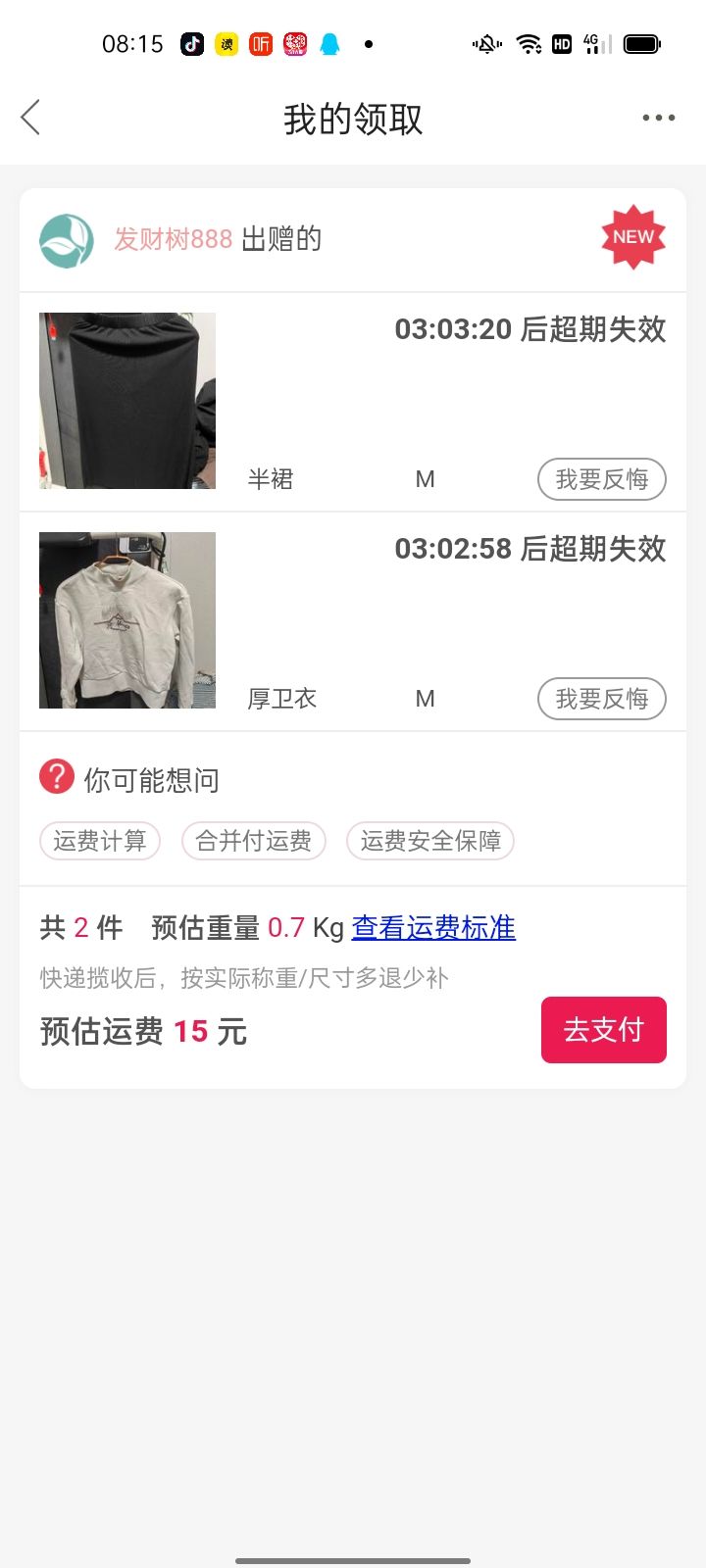706x1568 pixels.
Task: Open the 厚卫衣 sweatshirt photo
Action: [x=127, y=620]
